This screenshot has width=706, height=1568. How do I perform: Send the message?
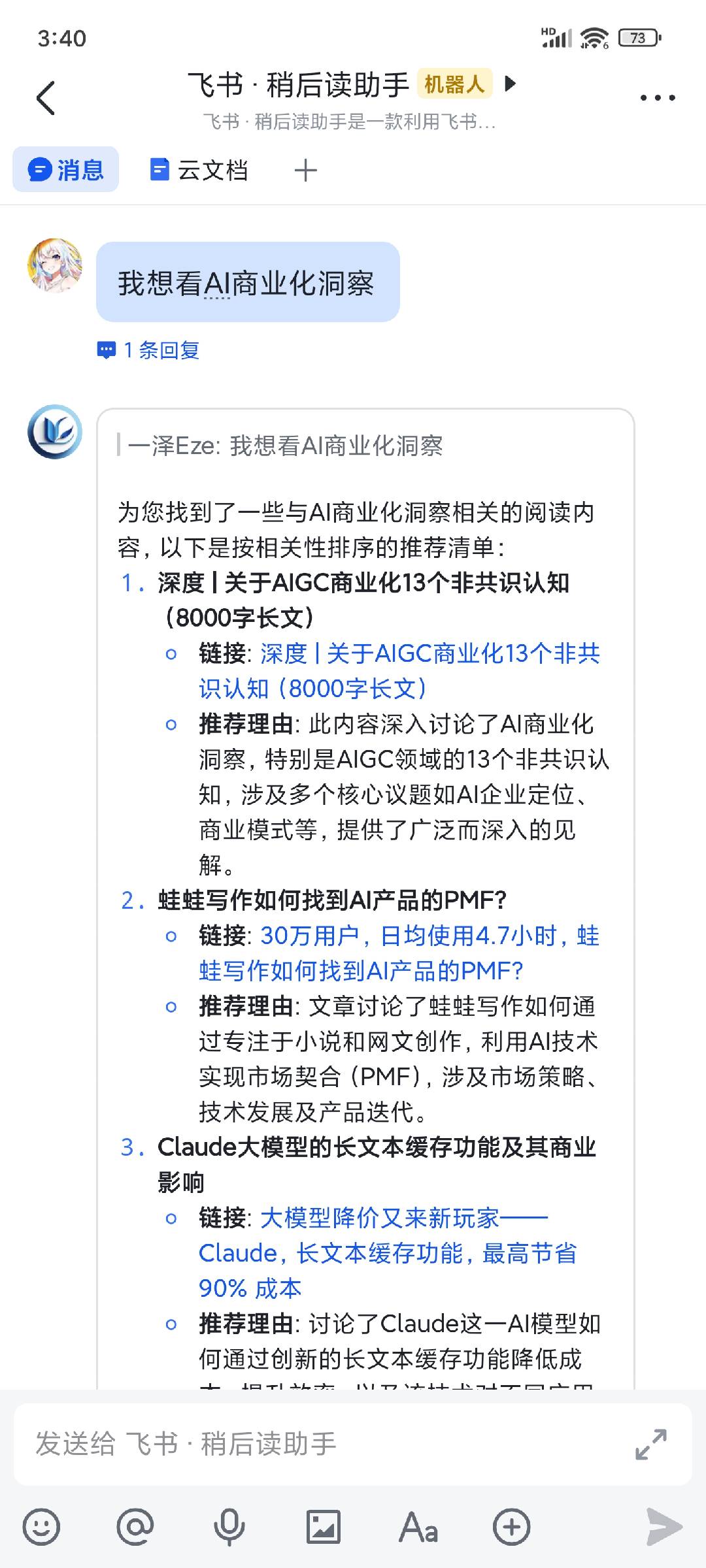point(664,1527)
